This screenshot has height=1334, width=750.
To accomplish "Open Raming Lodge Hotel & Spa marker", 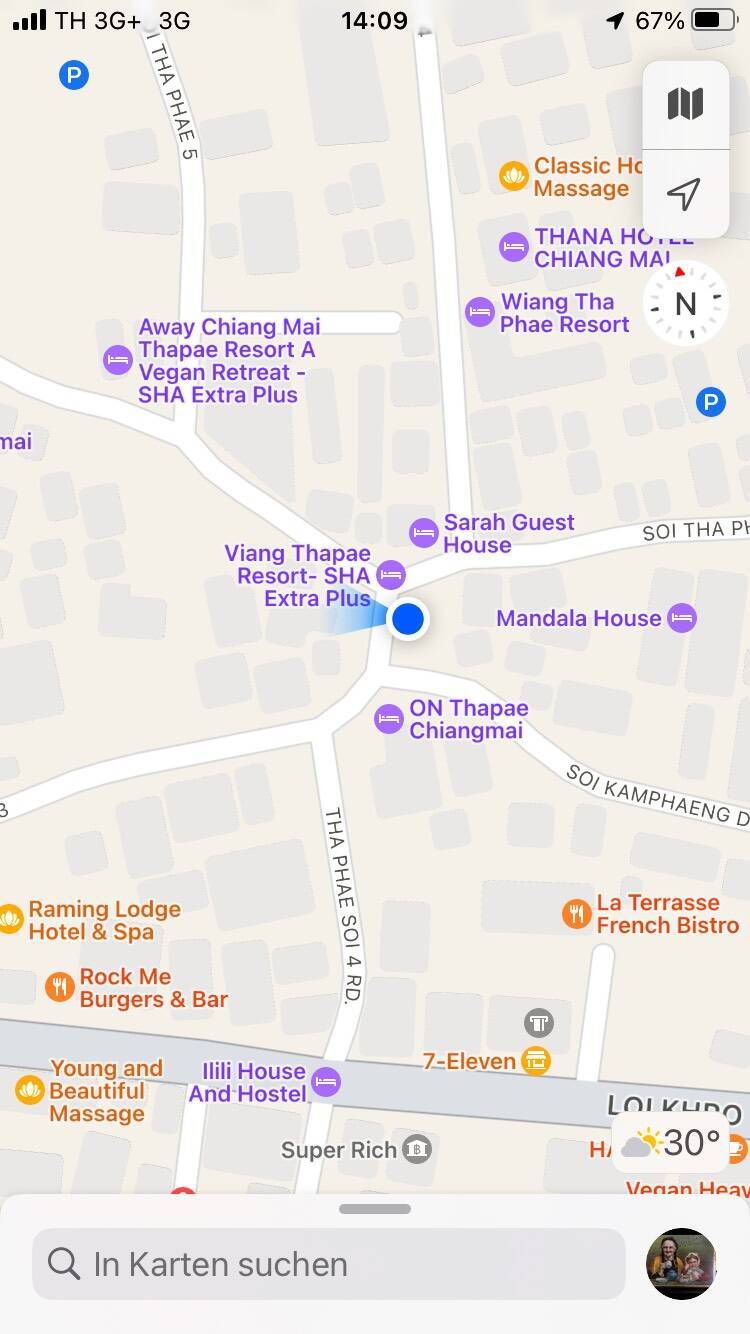I will coord(12,919).
